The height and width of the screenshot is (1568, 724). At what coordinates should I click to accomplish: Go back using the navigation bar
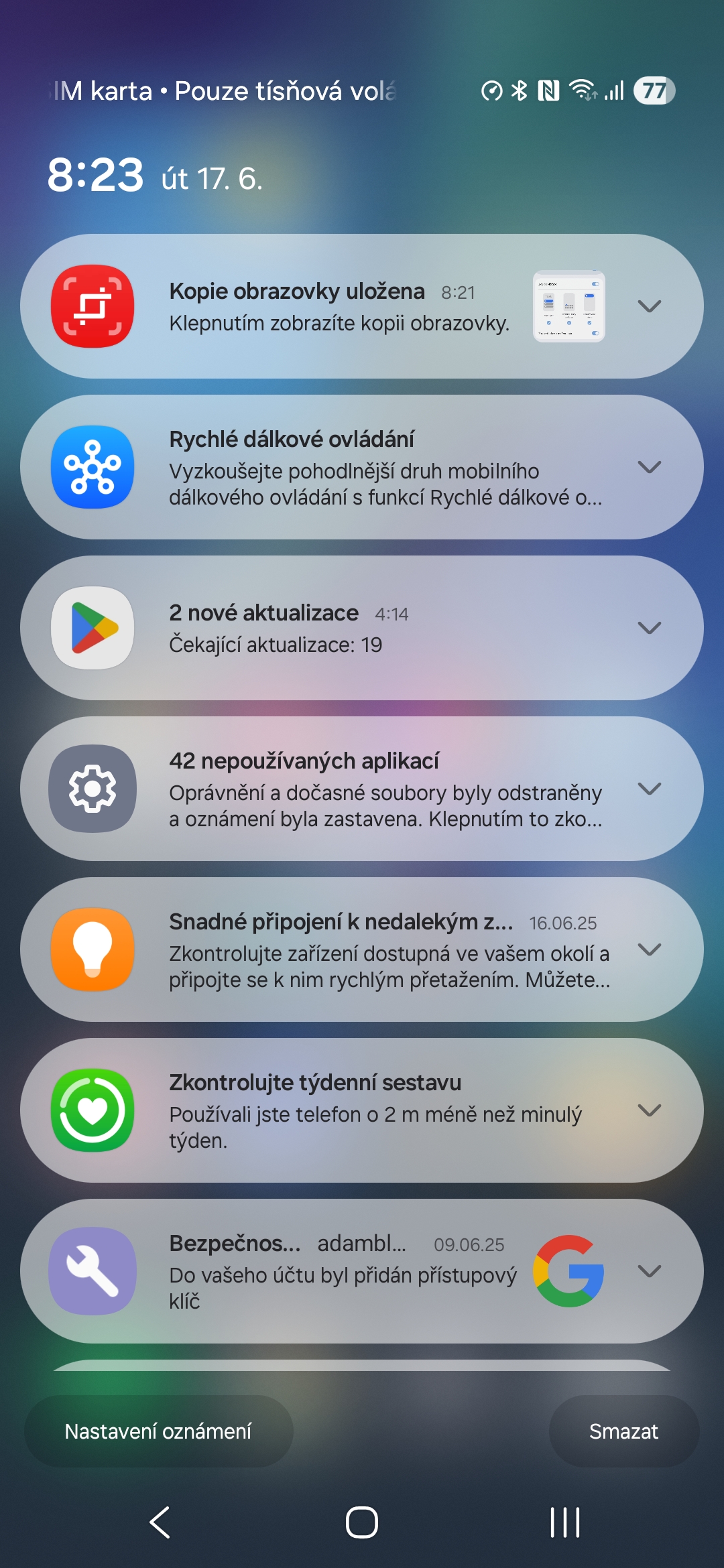coord(160,1522)
